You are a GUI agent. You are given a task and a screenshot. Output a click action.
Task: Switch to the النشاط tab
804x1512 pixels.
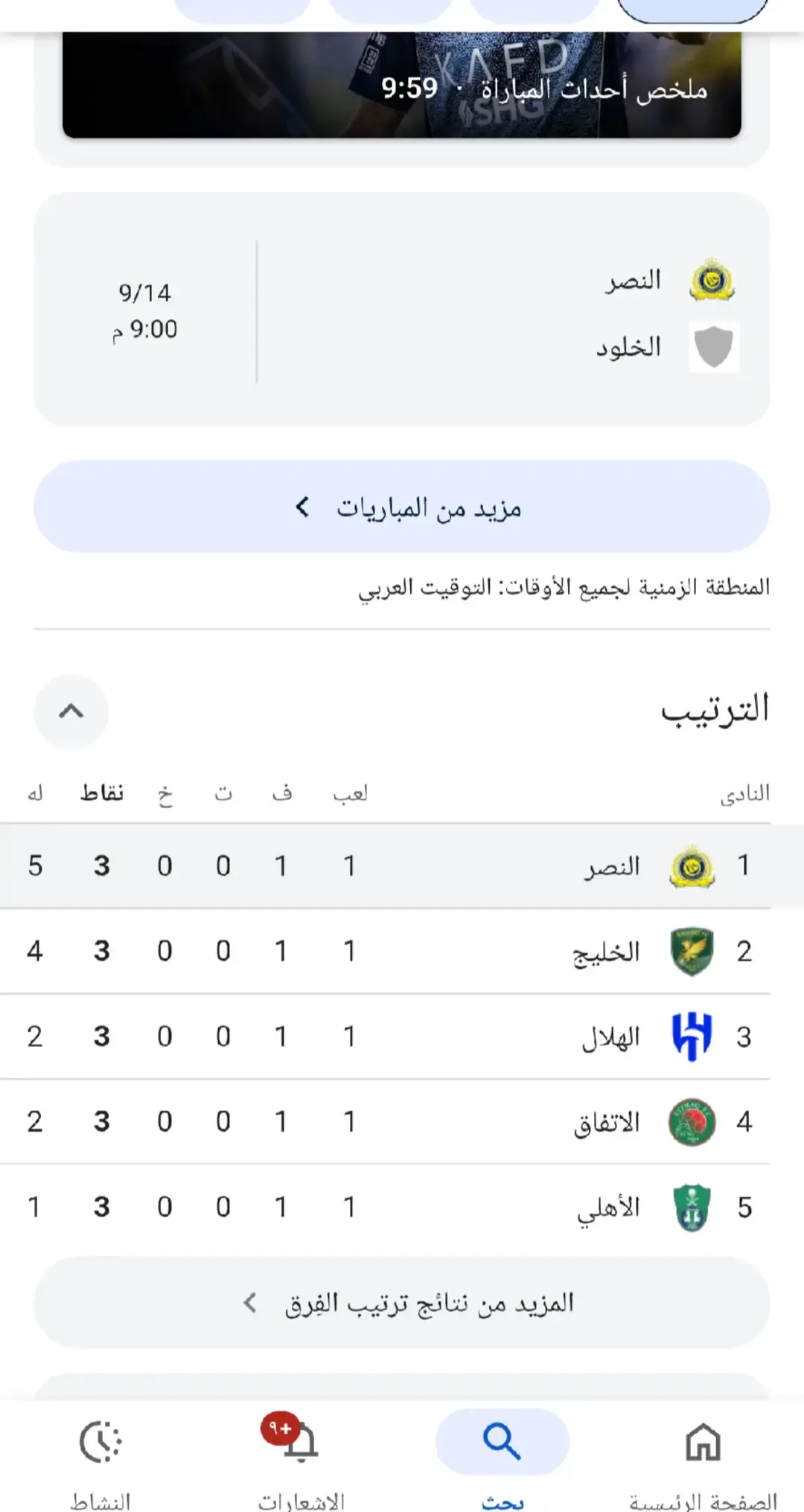click(x=100, y=1461)
